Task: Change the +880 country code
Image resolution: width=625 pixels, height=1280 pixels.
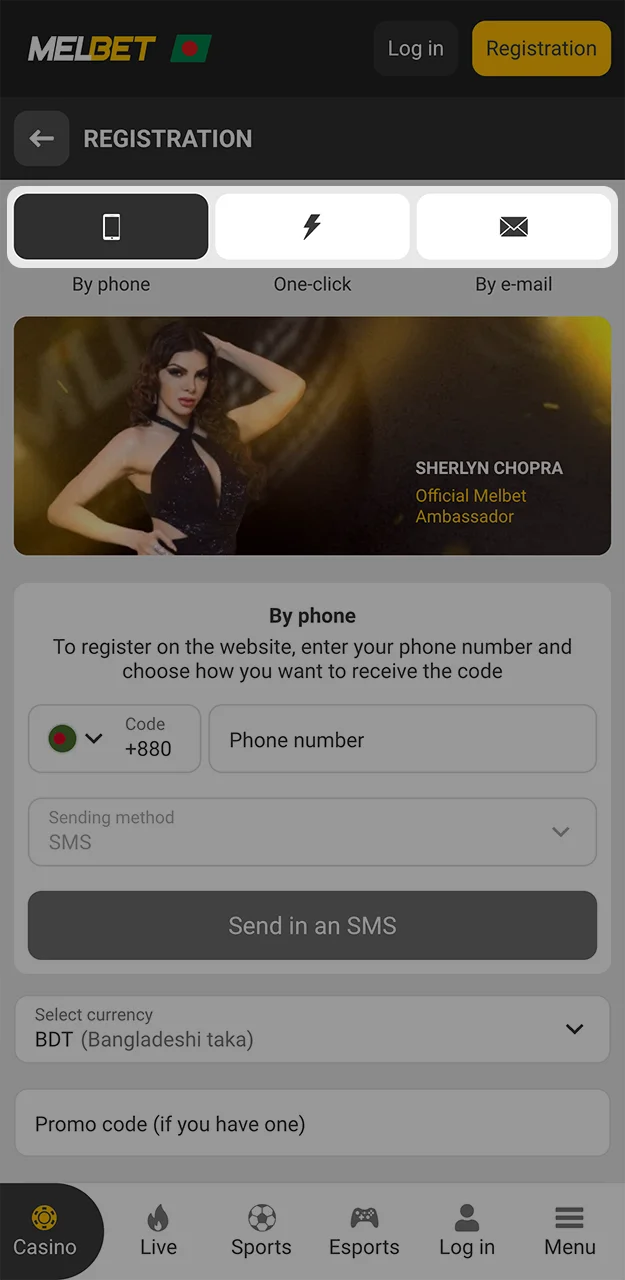Action: point(114,739)
